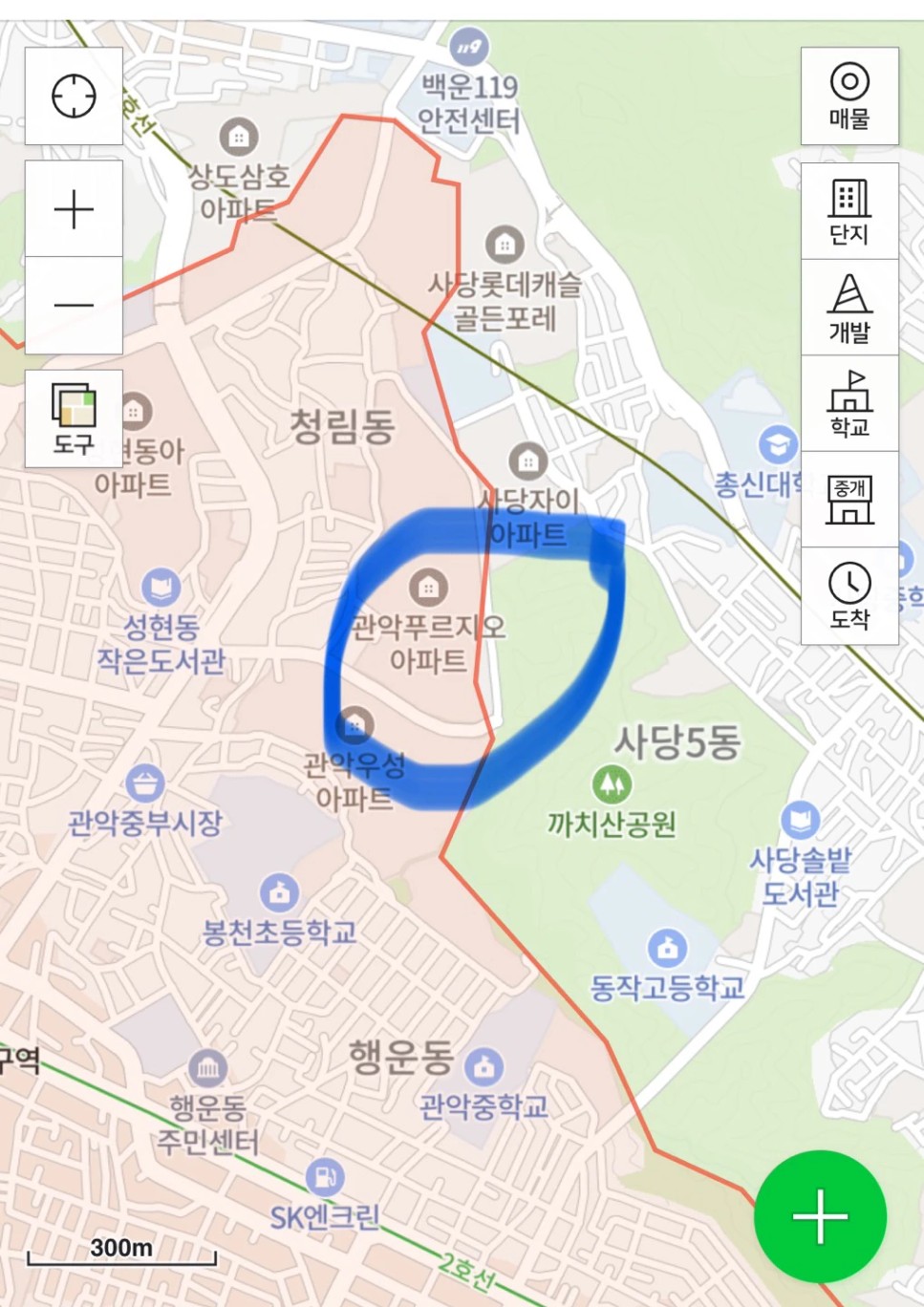Display 학교 school layer
Viewport: 924px width, 1307px height.
849,403
